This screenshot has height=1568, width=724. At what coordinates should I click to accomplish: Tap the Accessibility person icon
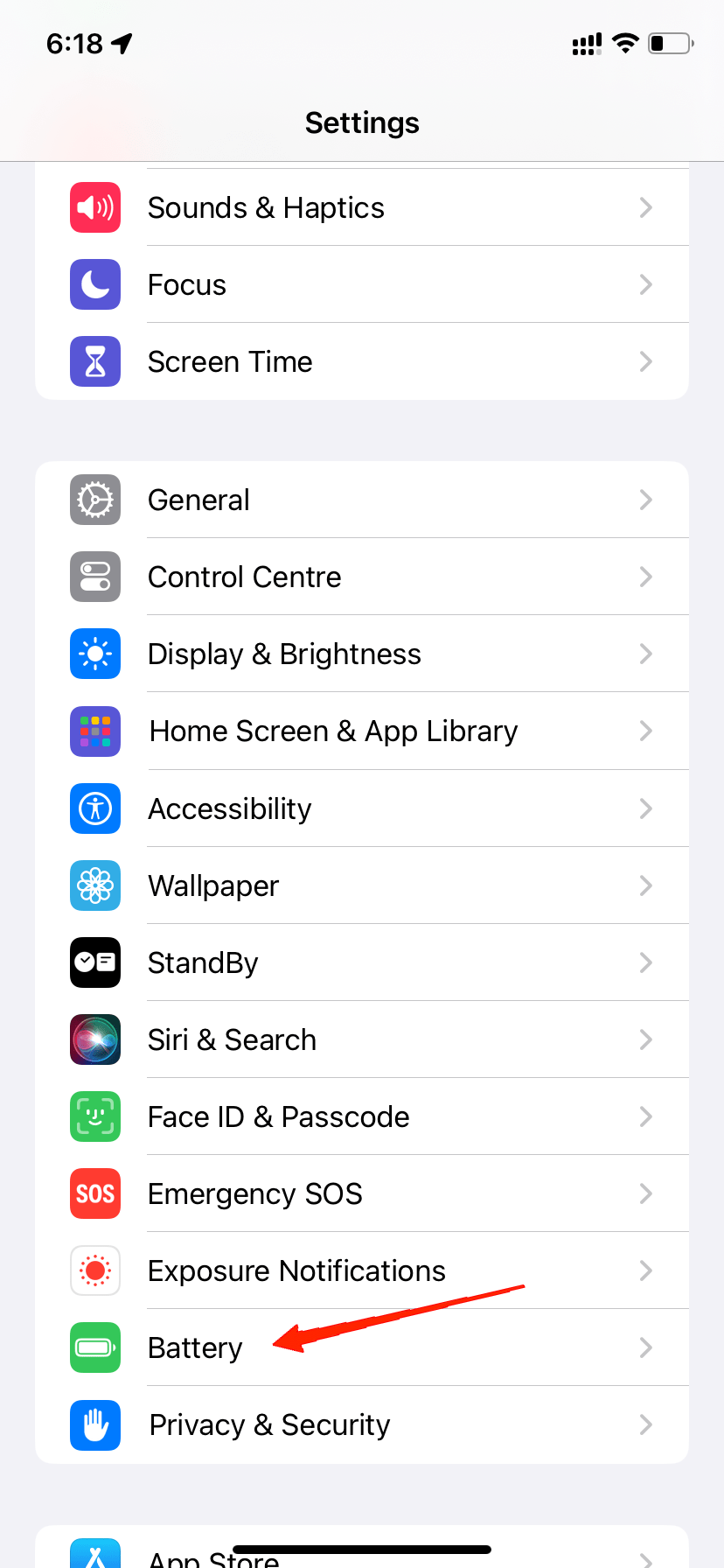click(94, 808)
